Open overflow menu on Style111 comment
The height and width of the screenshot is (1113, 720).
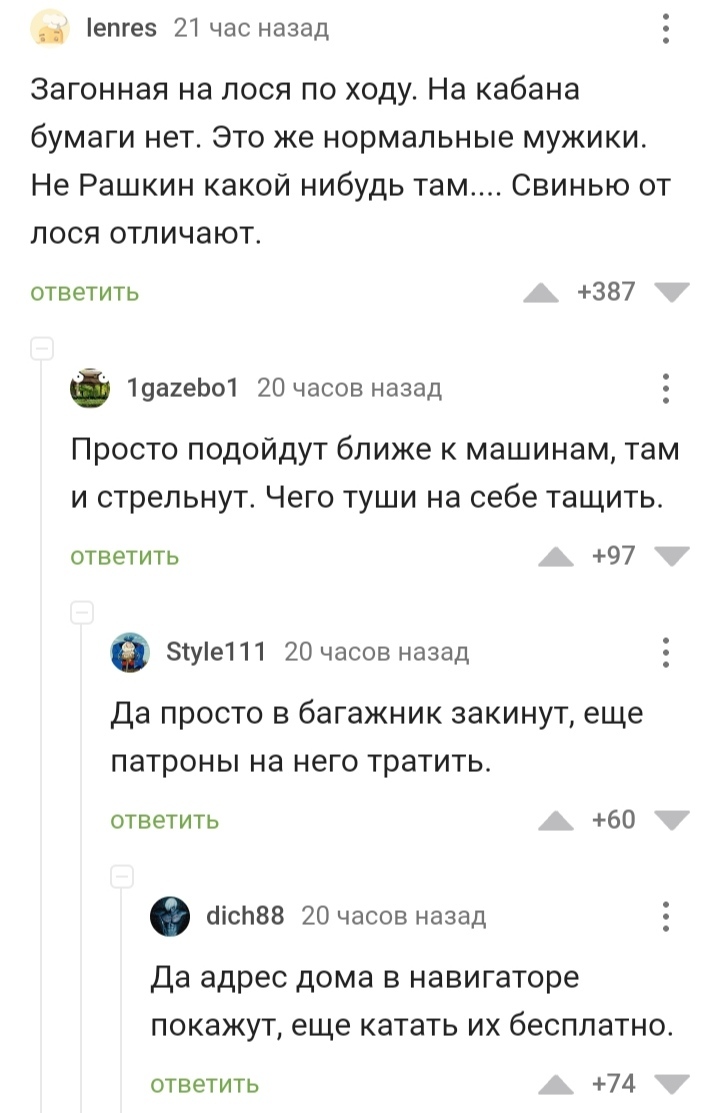pos(667,652)
